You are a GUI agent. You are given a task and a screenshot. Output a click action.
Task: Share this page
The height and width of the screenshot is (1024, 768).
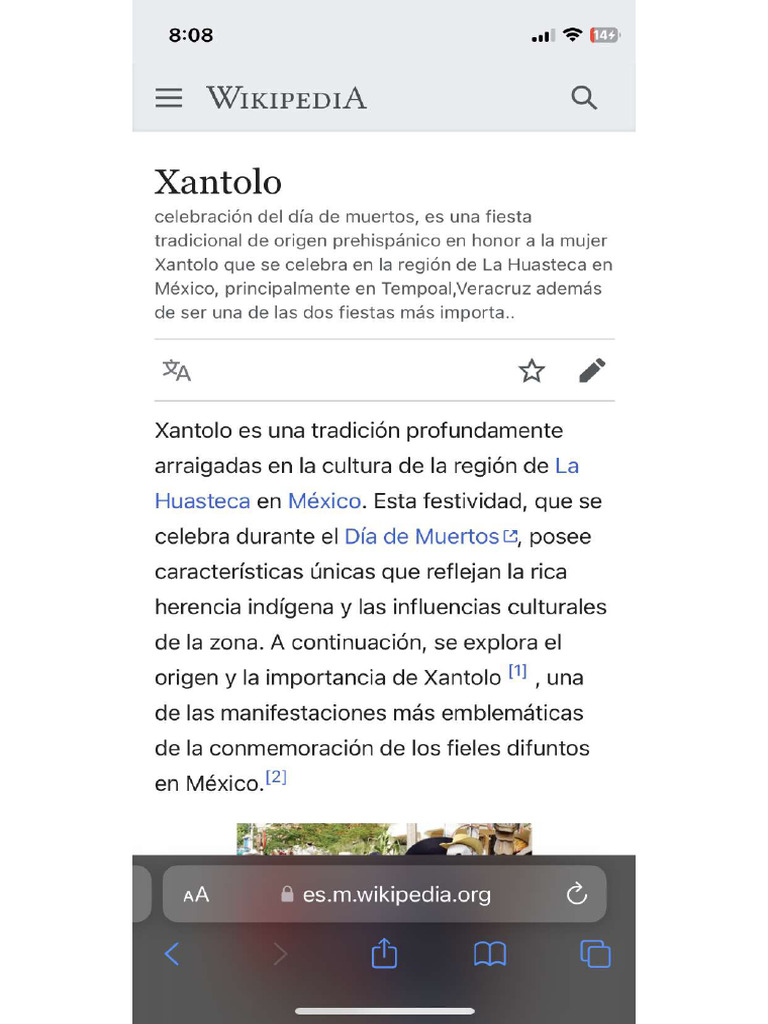(x=384, y=953)
